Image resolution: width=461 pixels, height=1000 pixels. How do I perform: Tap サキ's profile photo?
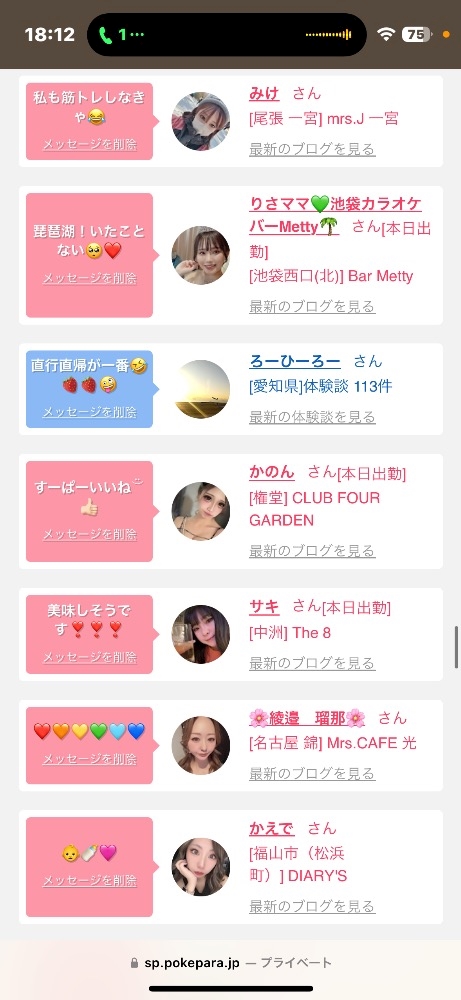[201, 634]
